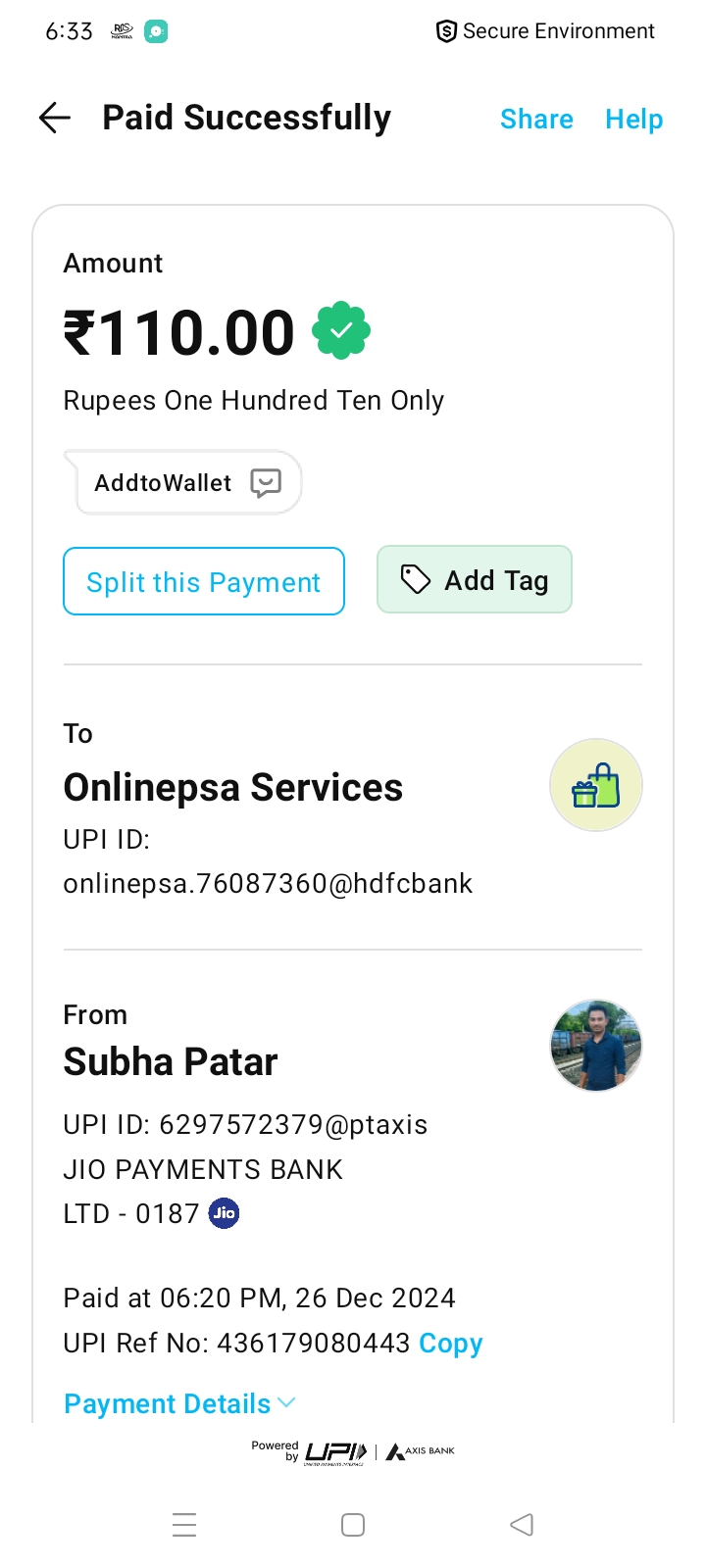This screenshot has width=706, height=1568.
Task: Open the Help link
Action: click(x=633, y=120)
